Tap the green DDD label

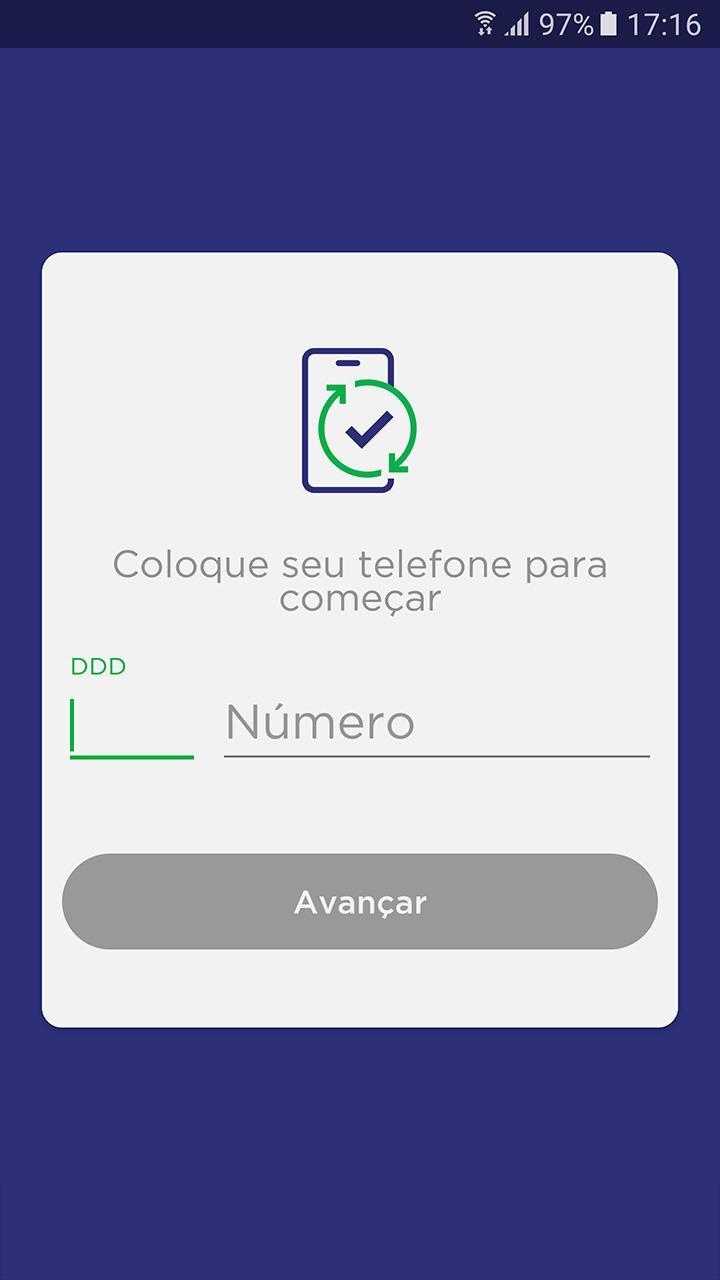point(97,665)
